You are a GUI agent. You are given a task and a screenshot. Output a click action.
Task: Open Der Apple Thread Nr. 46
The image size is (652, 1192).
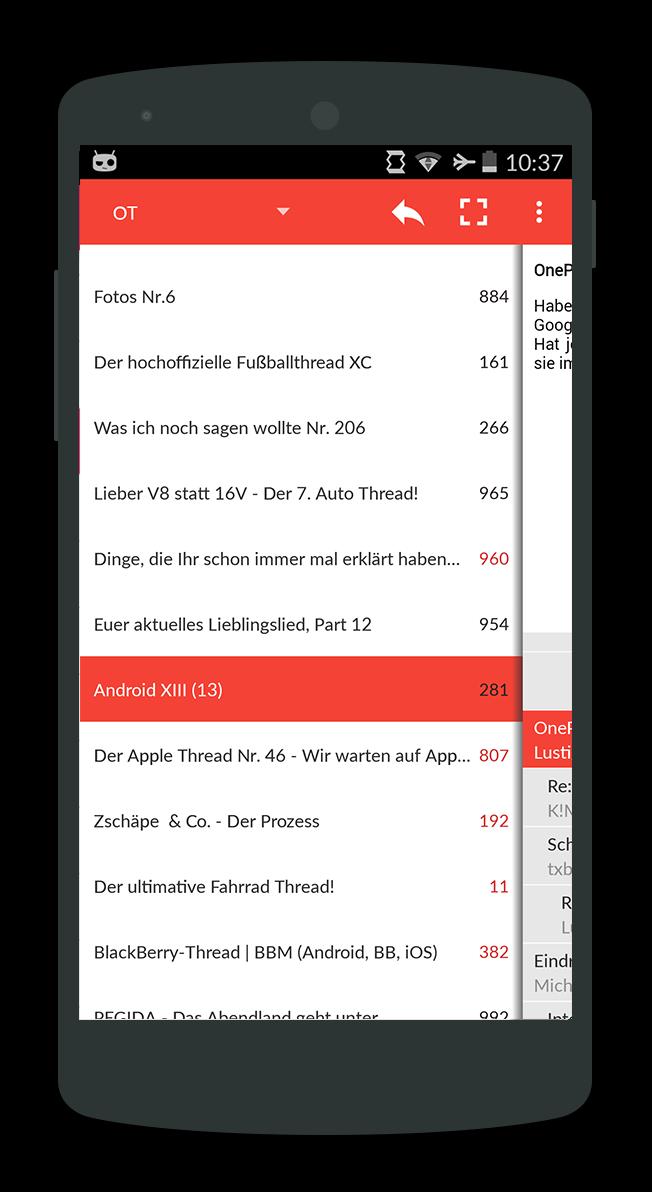click(300, 756)
